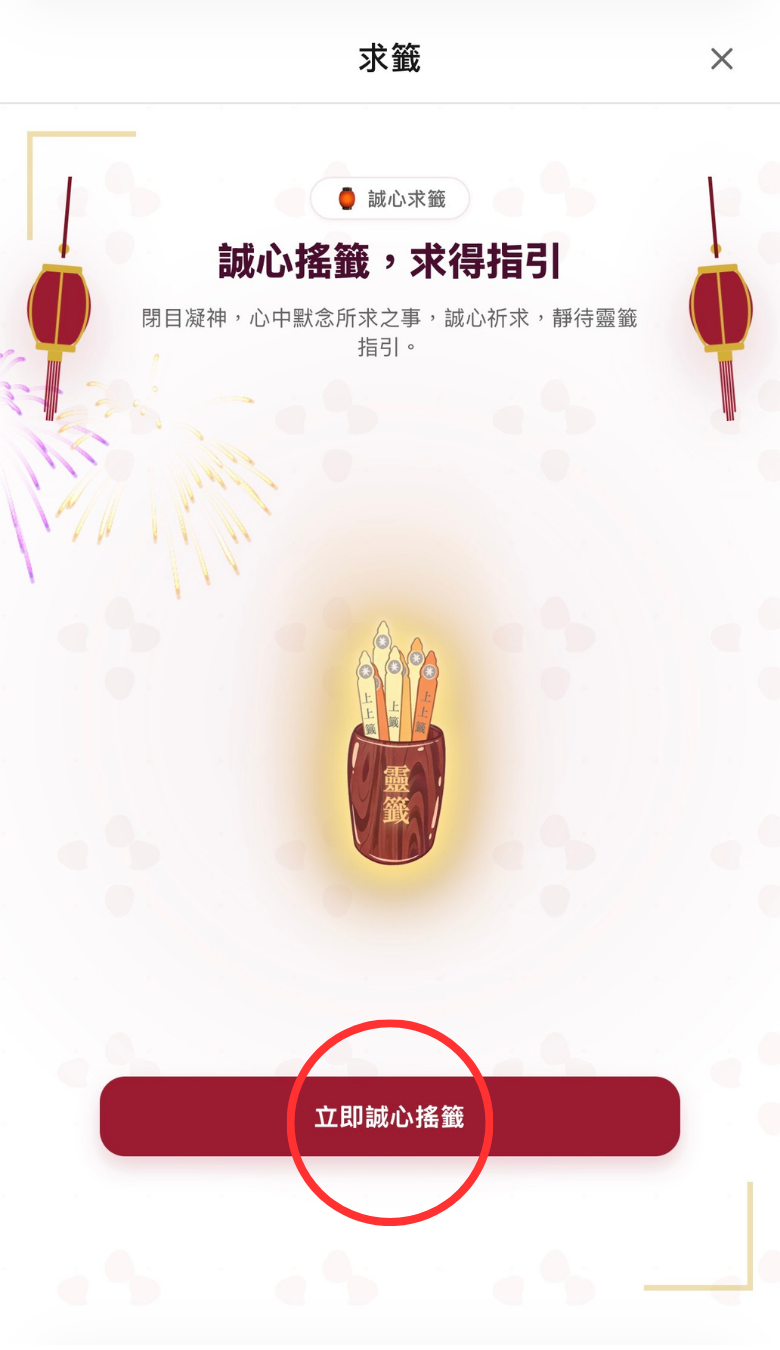This screenshot has width=780, height=1350.
Task: Tap the 立即誠心搖籤 button
Action: tap(389, 1116)
